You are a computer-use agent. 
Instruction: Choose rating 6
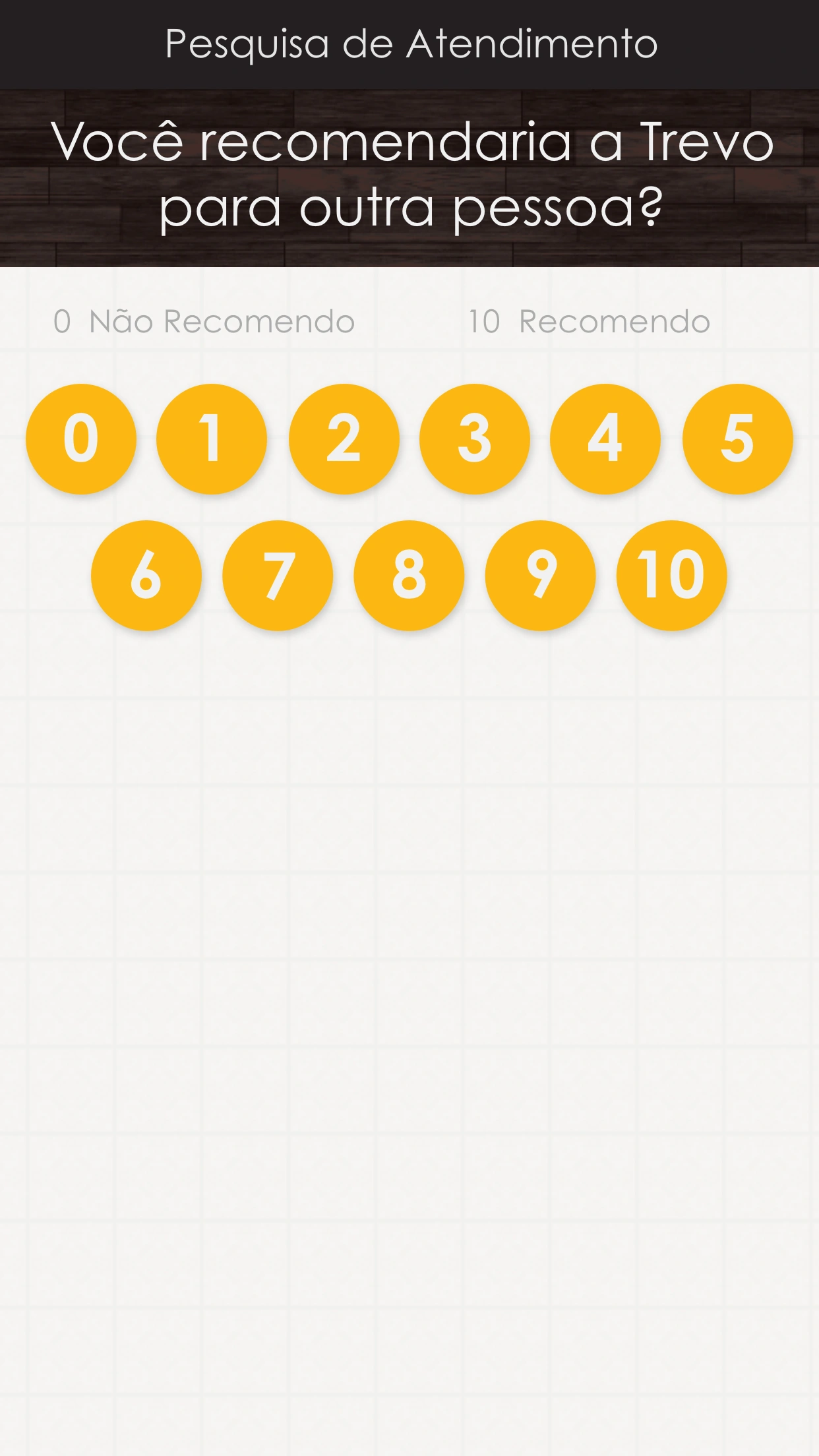point(146,576)
